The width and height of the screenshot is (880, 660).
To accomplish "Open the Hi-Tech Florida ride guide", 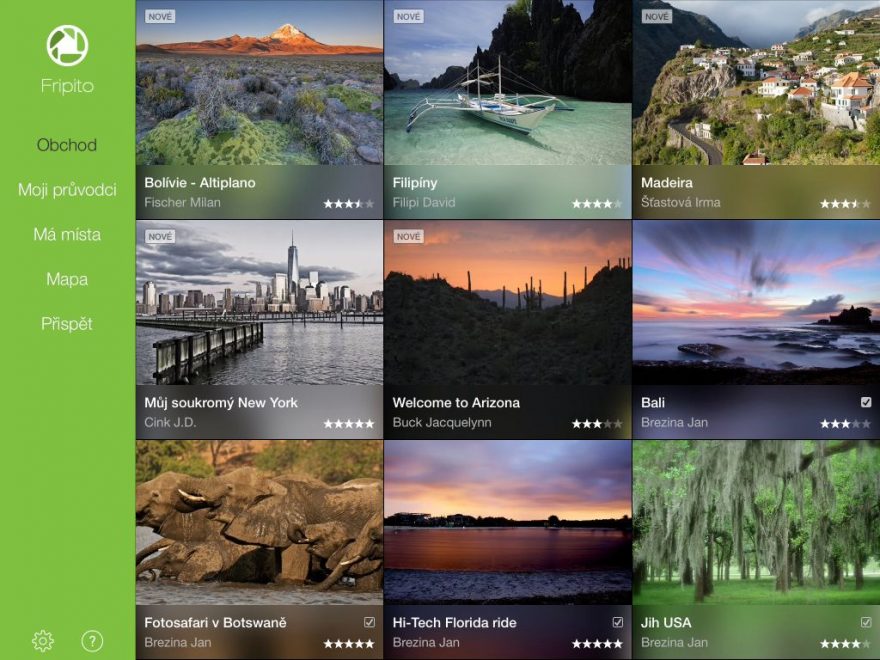I will click(x=507, y=550).
